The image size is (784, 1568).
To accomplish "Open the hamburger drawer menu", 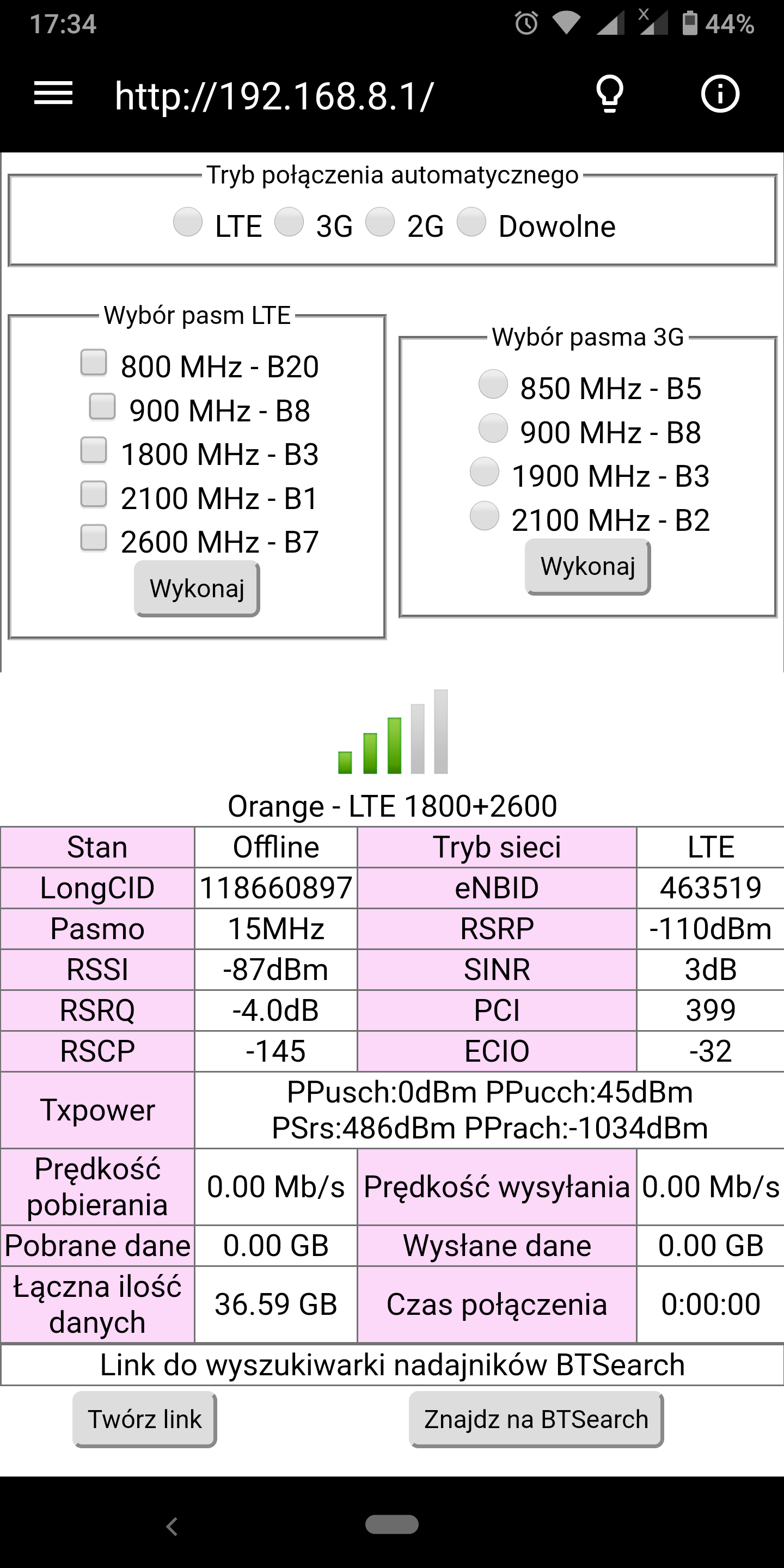I will point(53,94).
